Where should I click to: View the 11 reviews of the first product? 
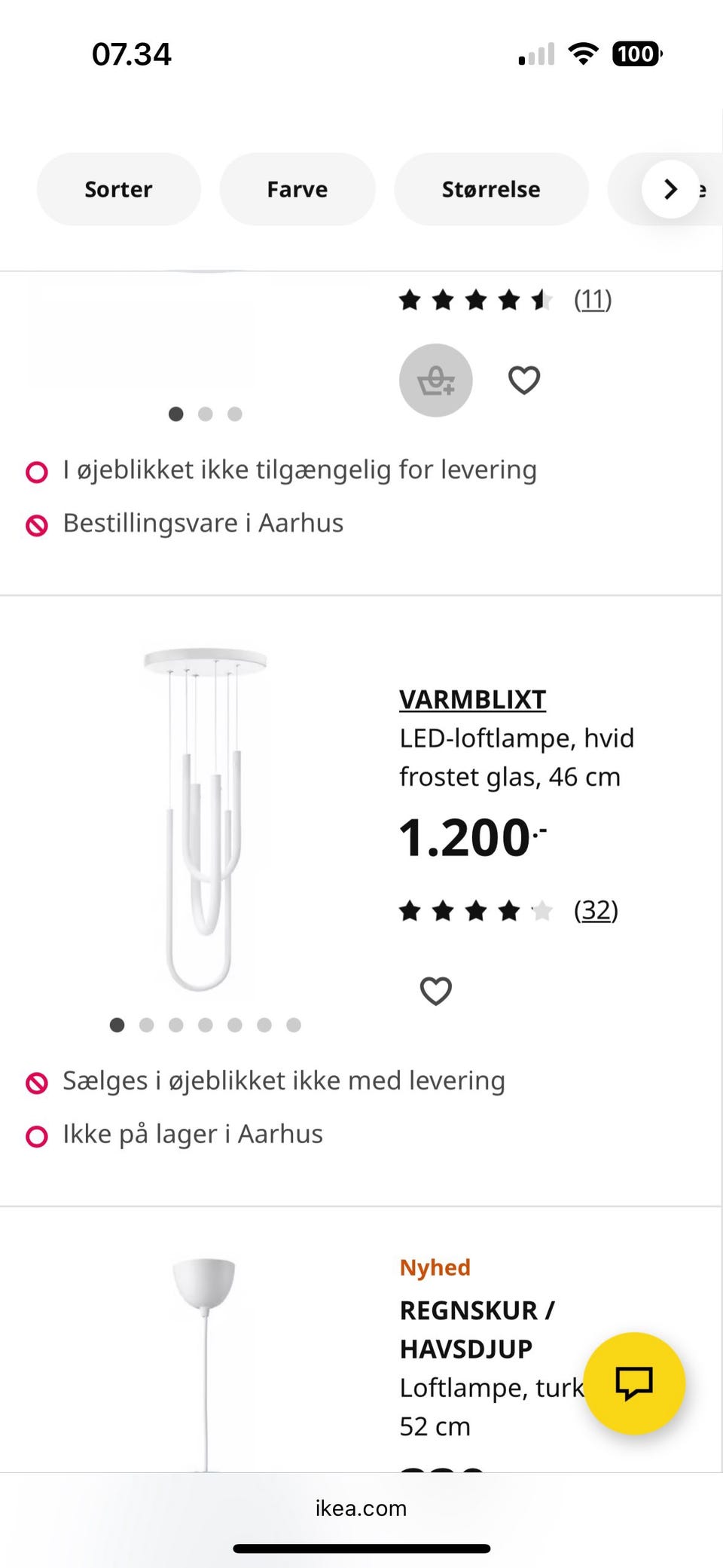[593, 299]
